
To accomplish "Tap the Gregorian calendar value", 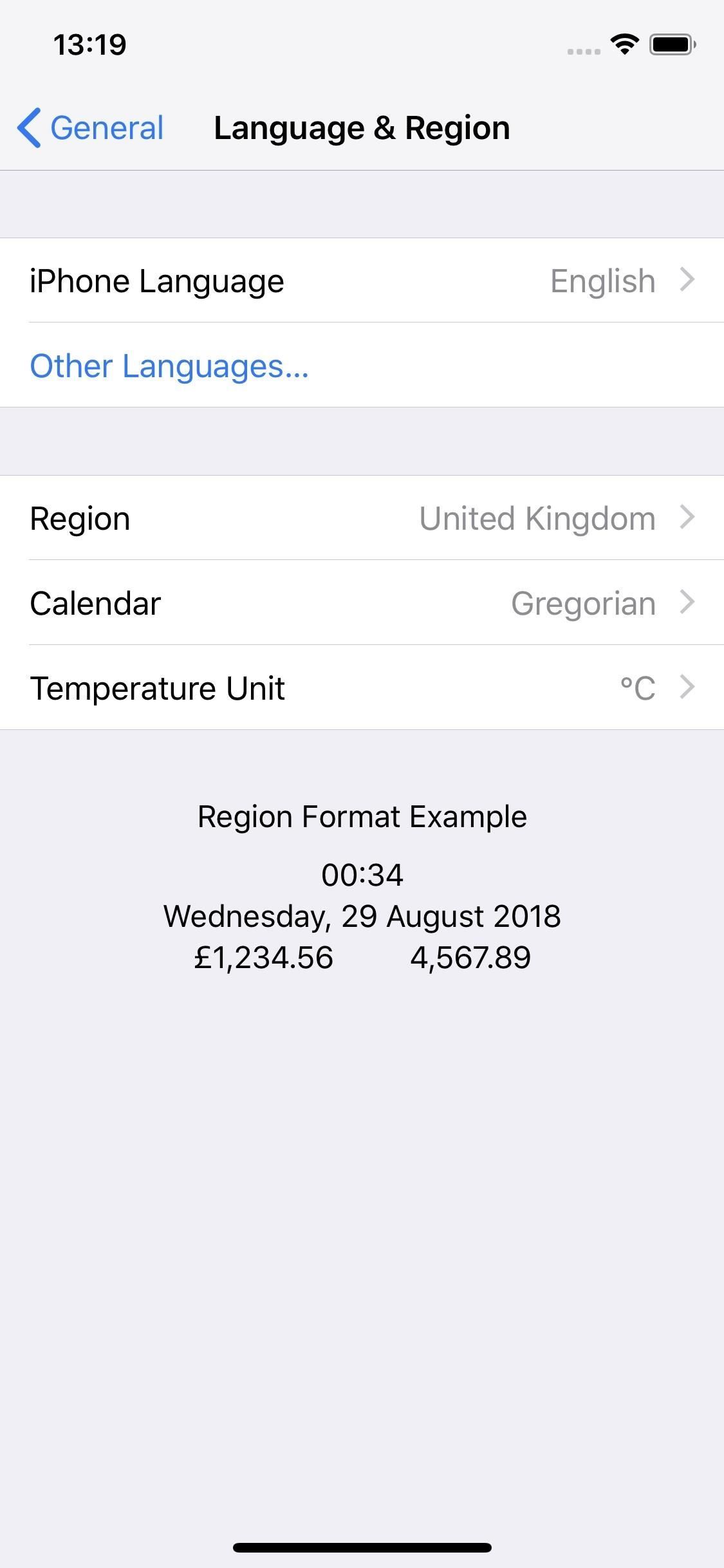I will (582, 602).
